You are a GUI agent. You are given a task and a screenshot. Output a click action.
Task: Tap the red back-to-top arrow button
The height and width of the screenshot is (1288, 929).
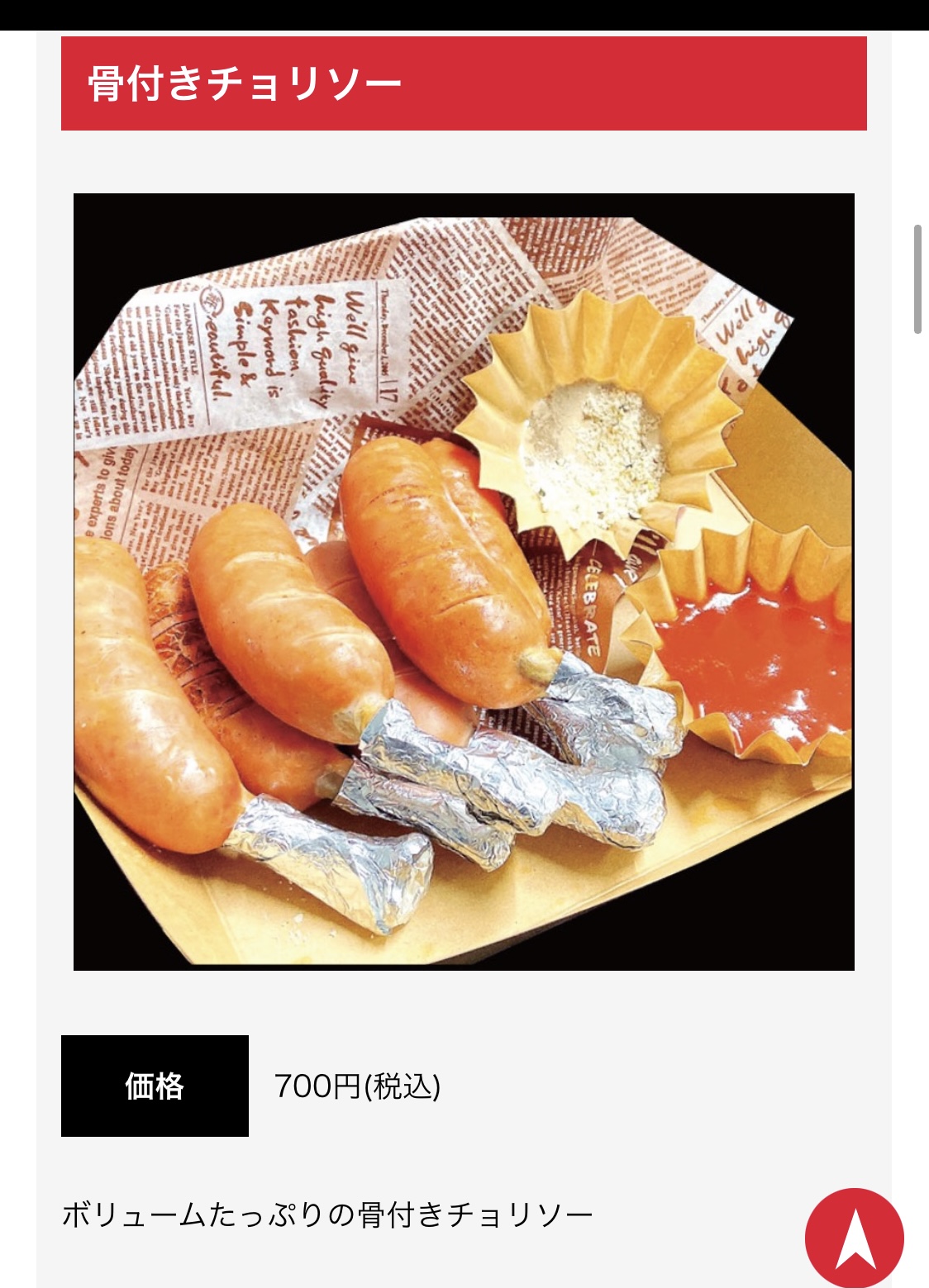[x=854, y=1237]
